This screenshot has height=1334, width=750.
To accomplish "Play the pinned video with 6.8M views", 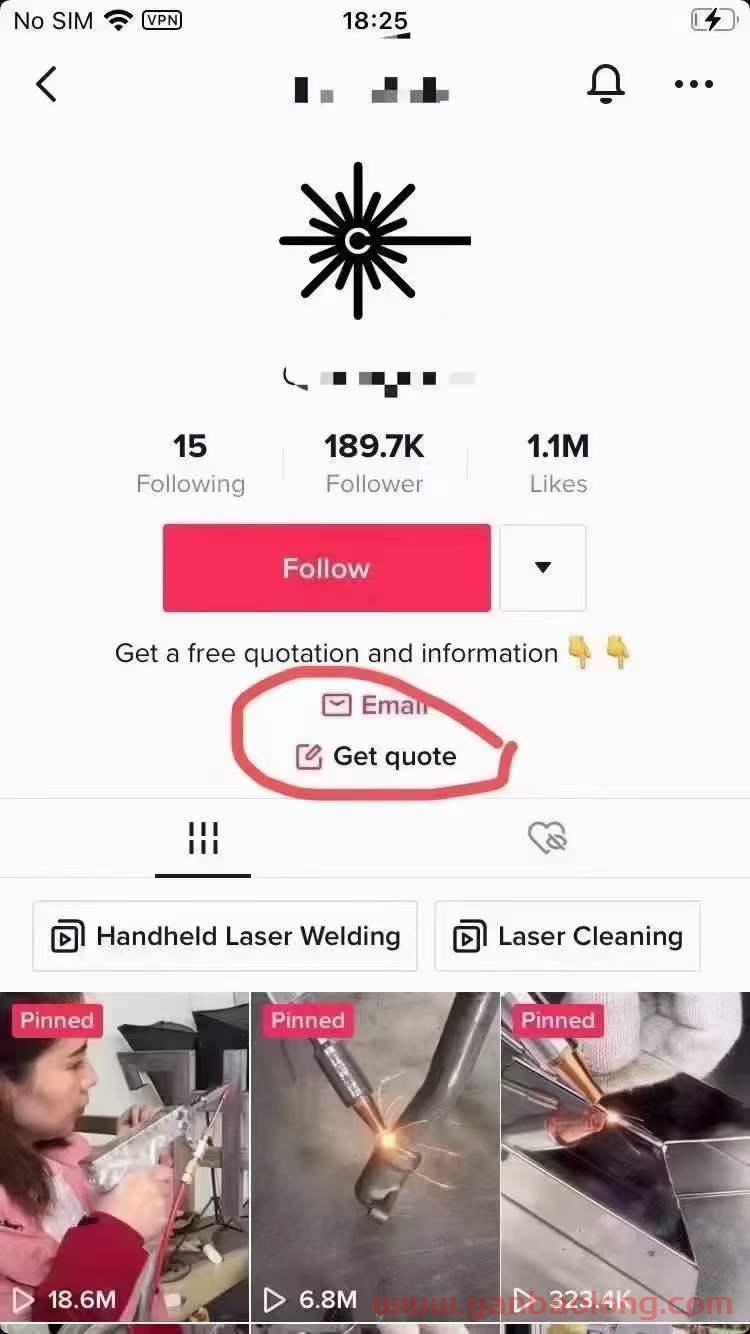I will click(374, 1160).
